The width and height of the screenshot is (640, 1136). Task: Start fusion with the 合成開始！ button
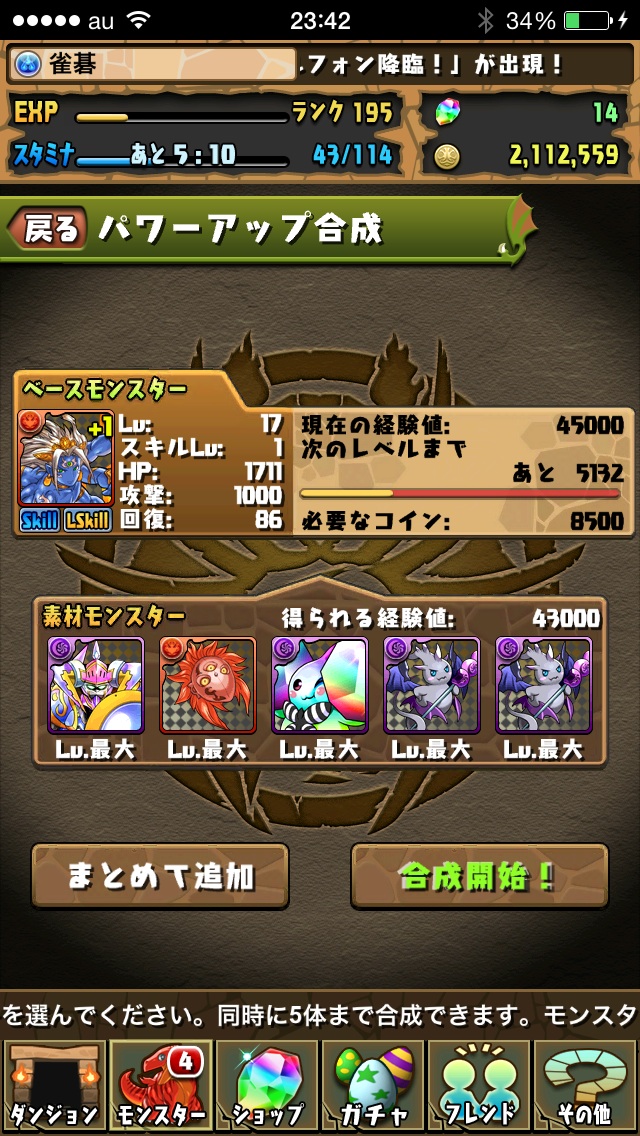point(479,876)
